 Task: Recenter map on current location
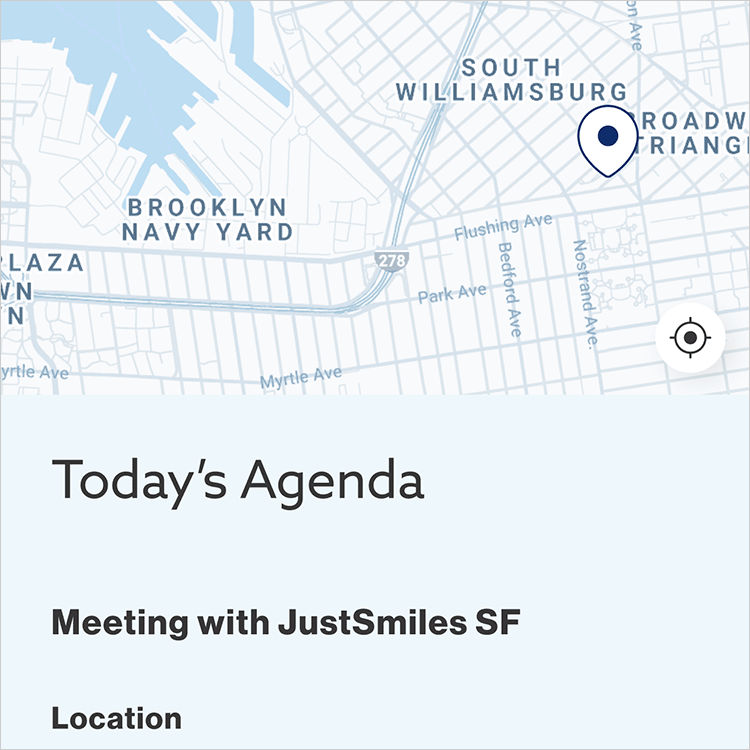690,338
